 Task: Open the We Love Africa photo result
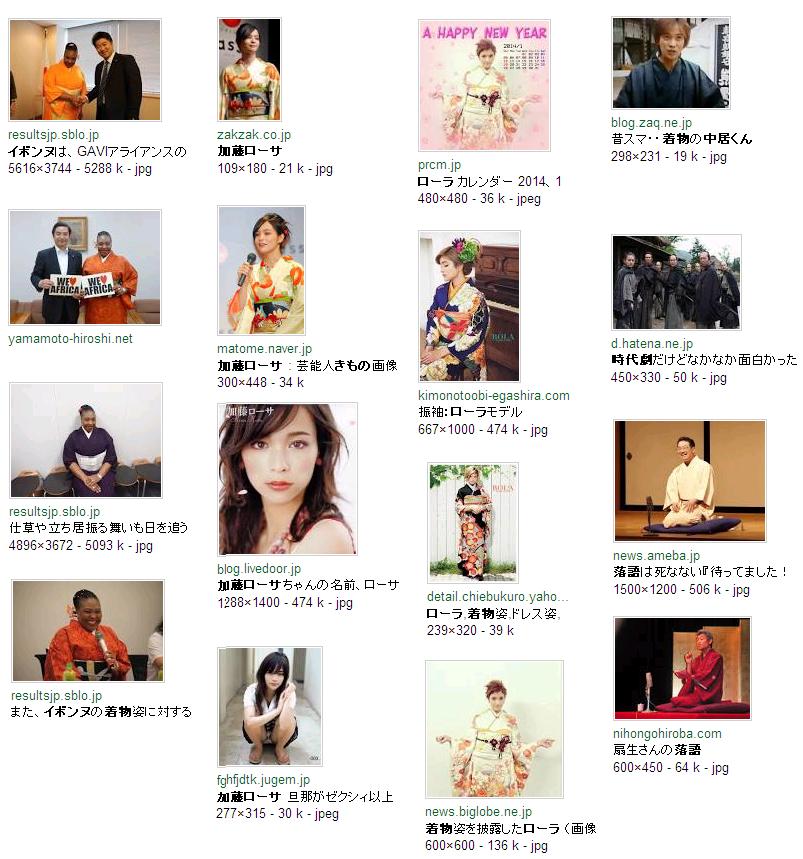(x=85, y=267)
